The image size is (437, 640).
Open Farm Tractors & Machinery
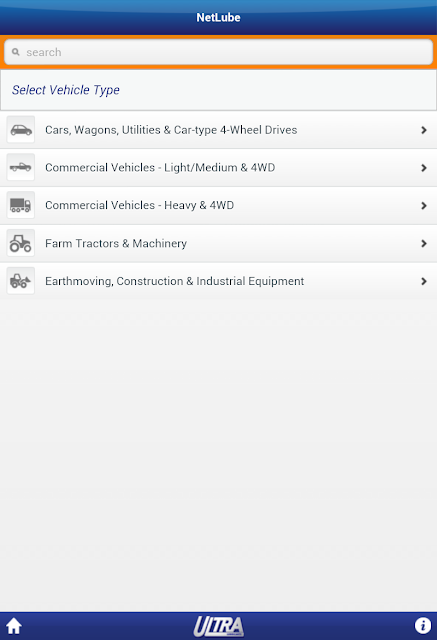218,243
